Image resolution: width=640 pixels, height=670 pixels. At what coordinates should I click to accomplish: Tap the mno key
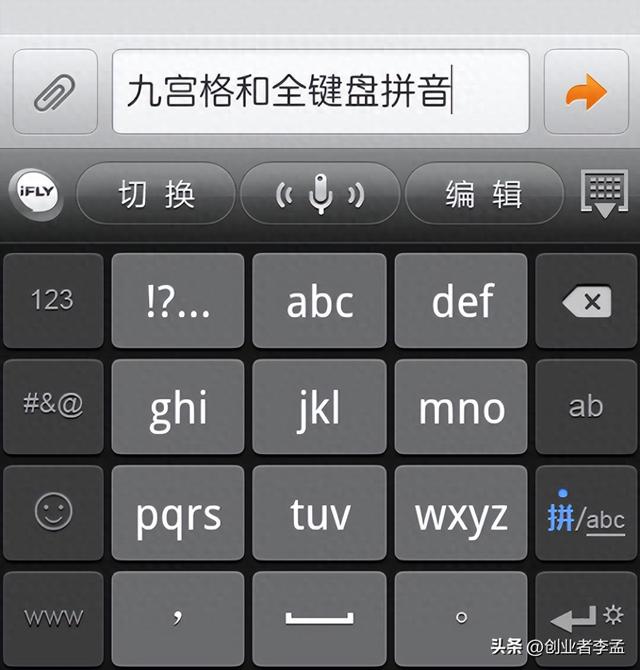[461, 406]
